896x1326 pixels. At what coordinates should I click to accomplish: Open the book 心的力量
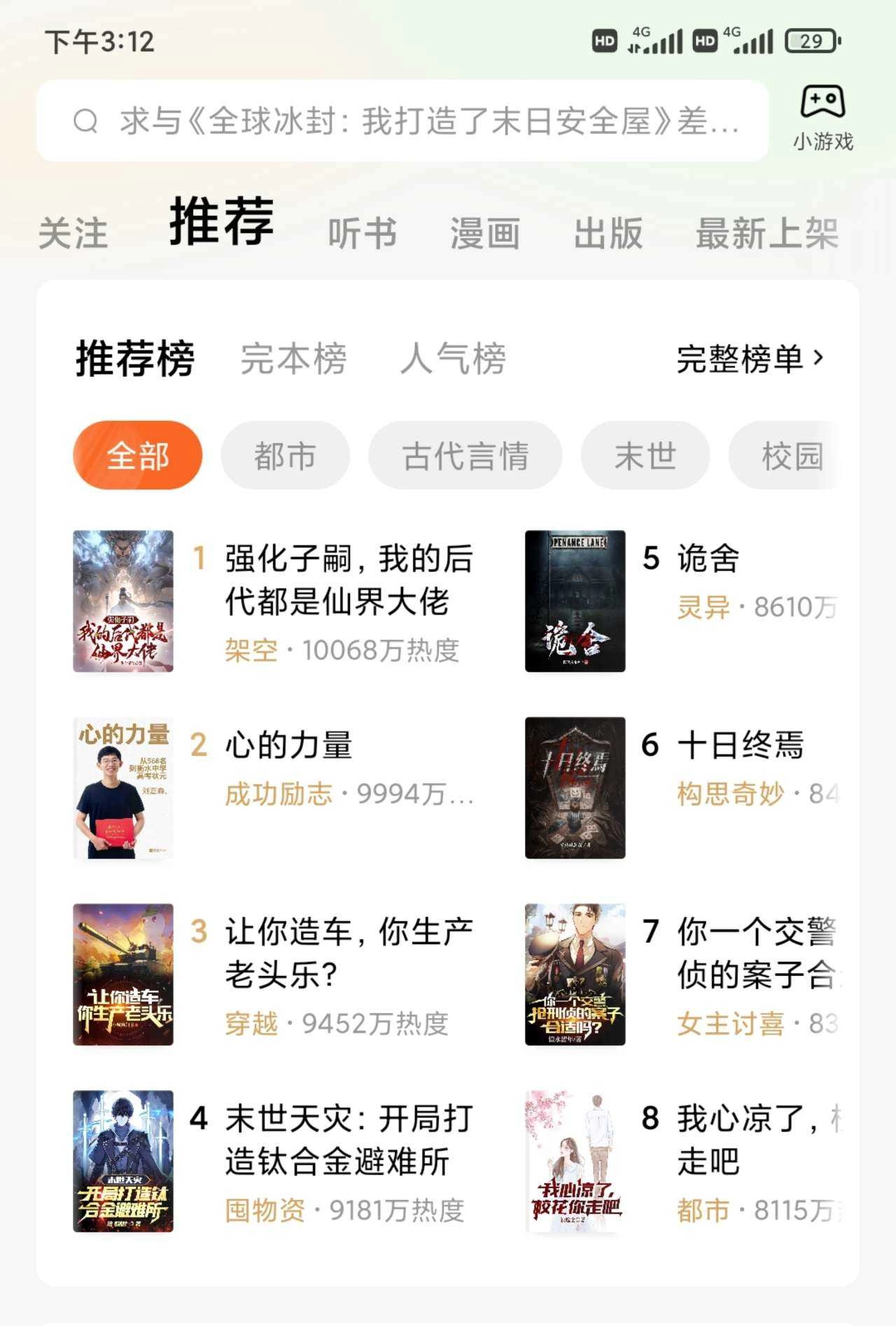click(x=288, y=746)
